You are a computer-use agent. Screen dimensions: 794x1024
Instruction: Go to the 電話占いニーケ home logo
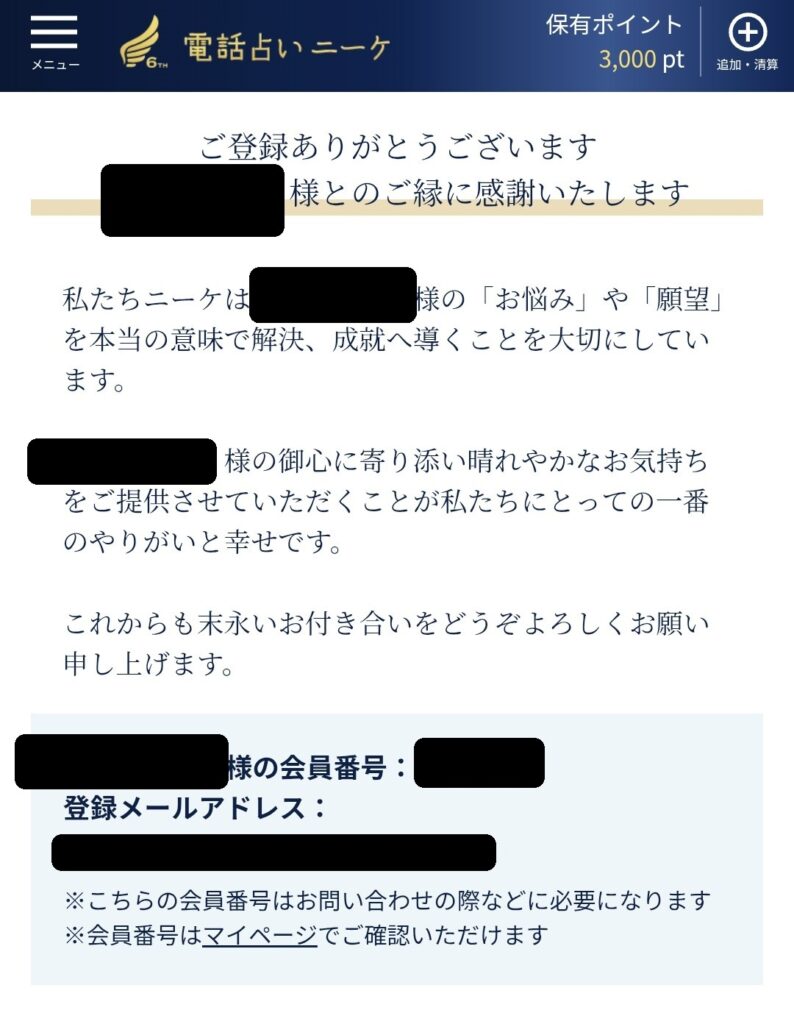[x=255, y=46]
